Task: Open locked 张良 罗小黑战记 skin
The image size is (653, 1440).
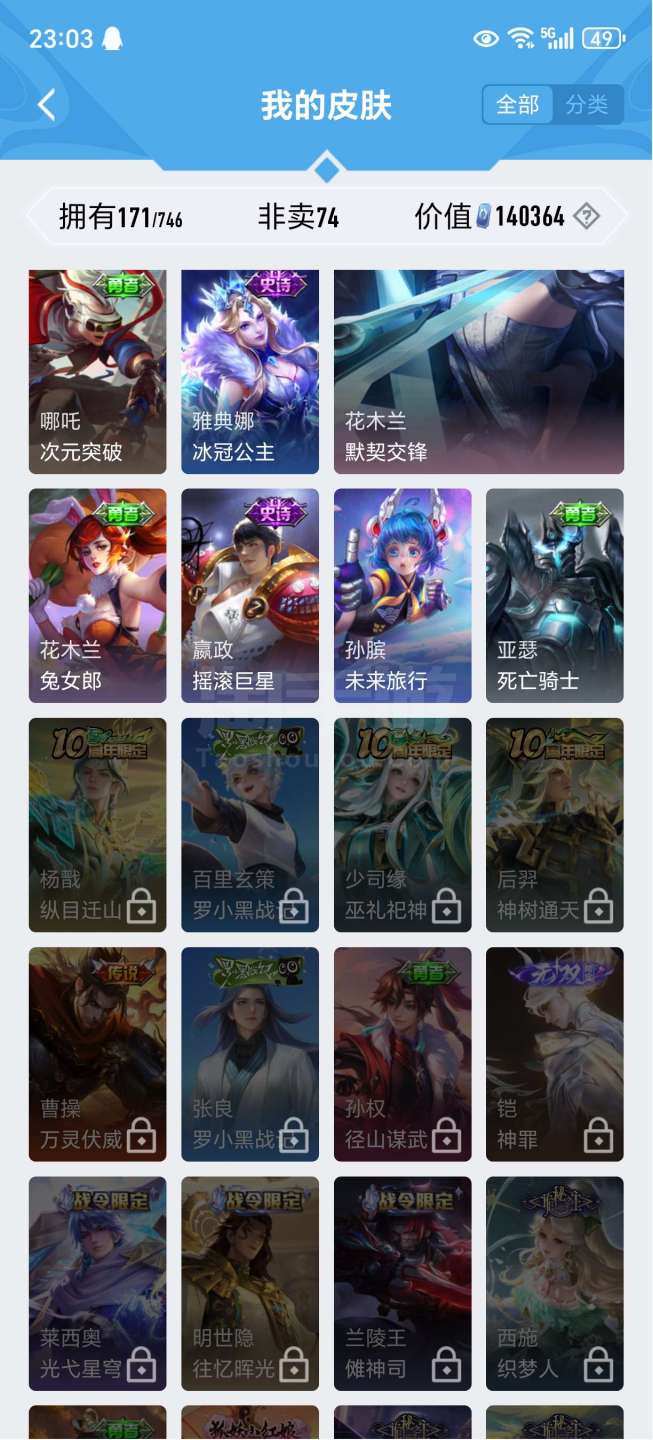Action: click(x=250, y=1053)
